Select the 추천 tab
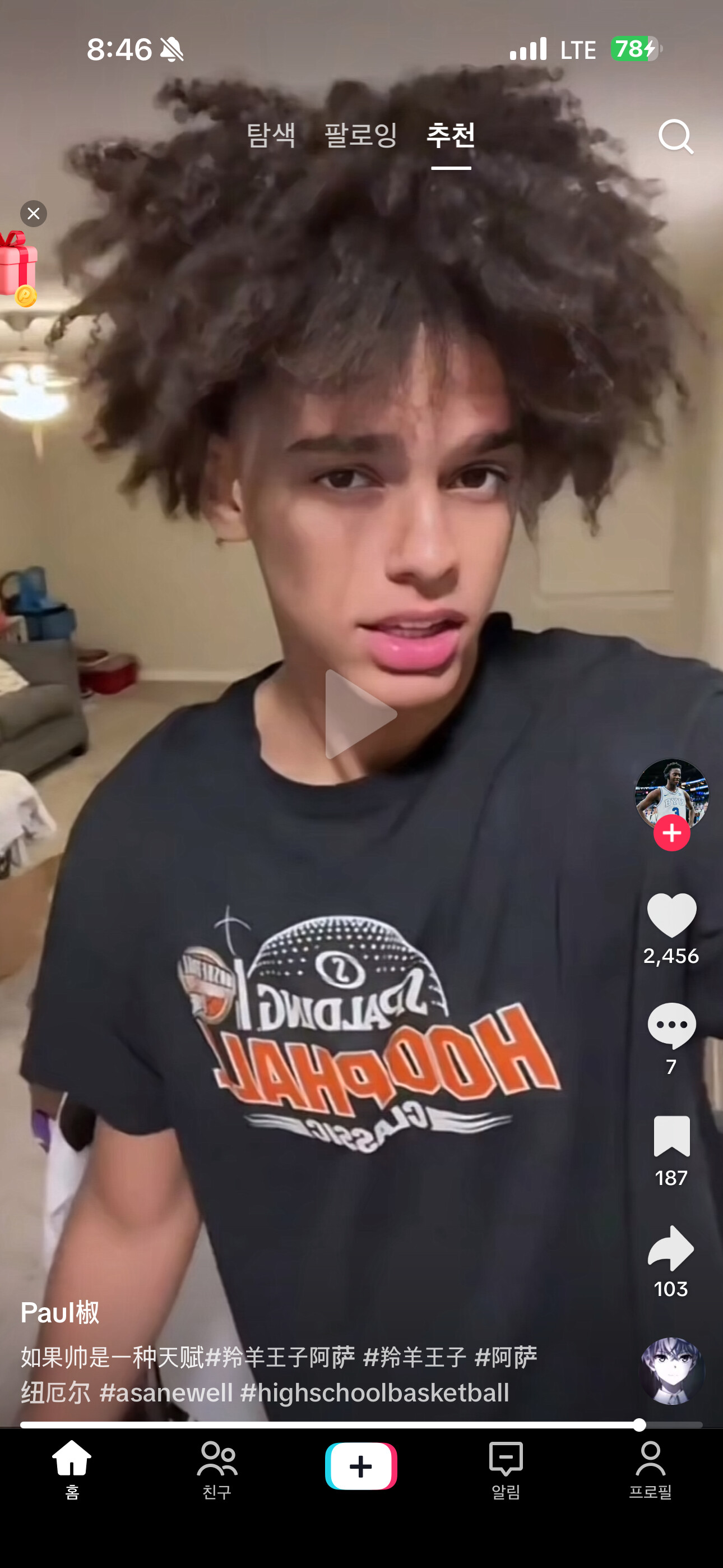Screen dimensions: 723x1568 pyautogui.click(x=451, y=135)
